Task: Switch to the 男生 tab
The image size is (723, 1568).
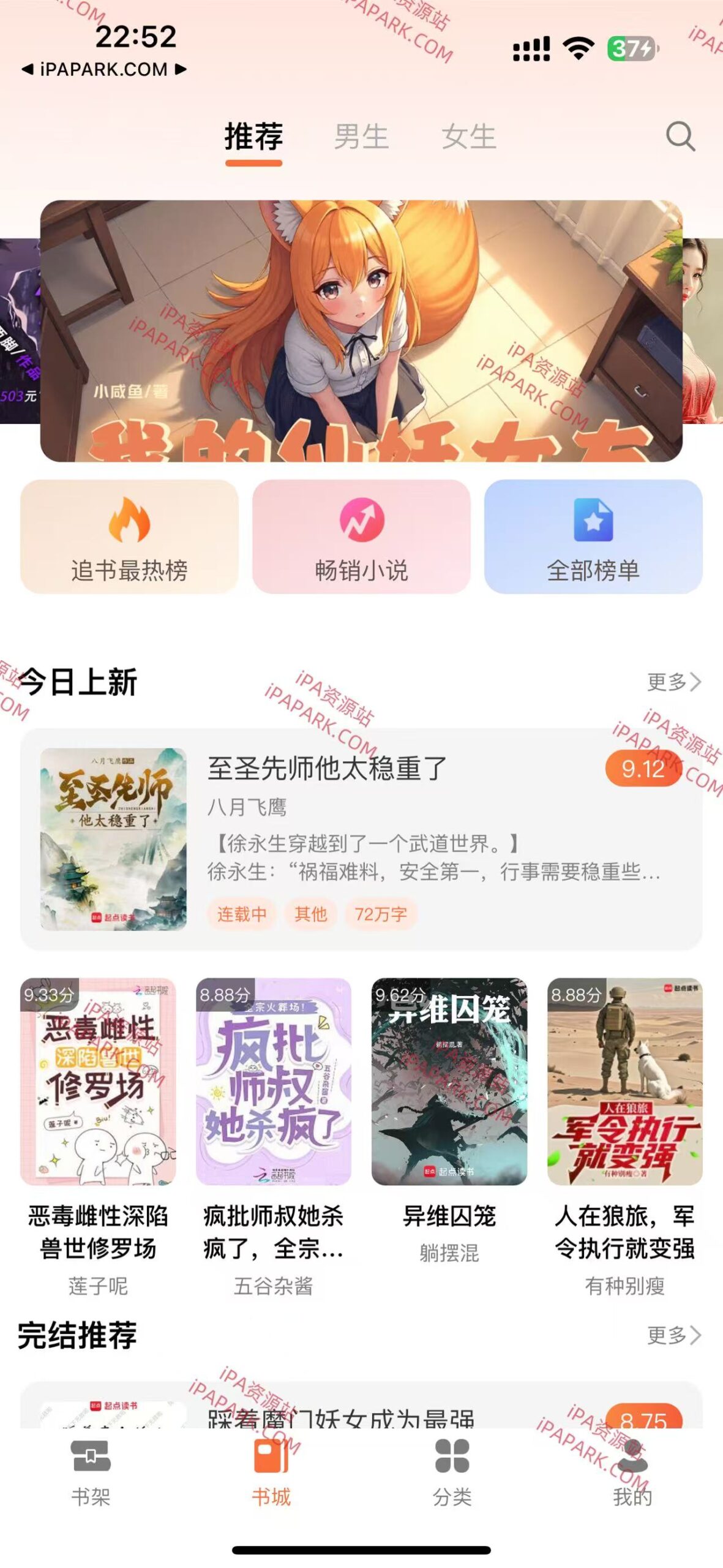Action: (361, 137)
